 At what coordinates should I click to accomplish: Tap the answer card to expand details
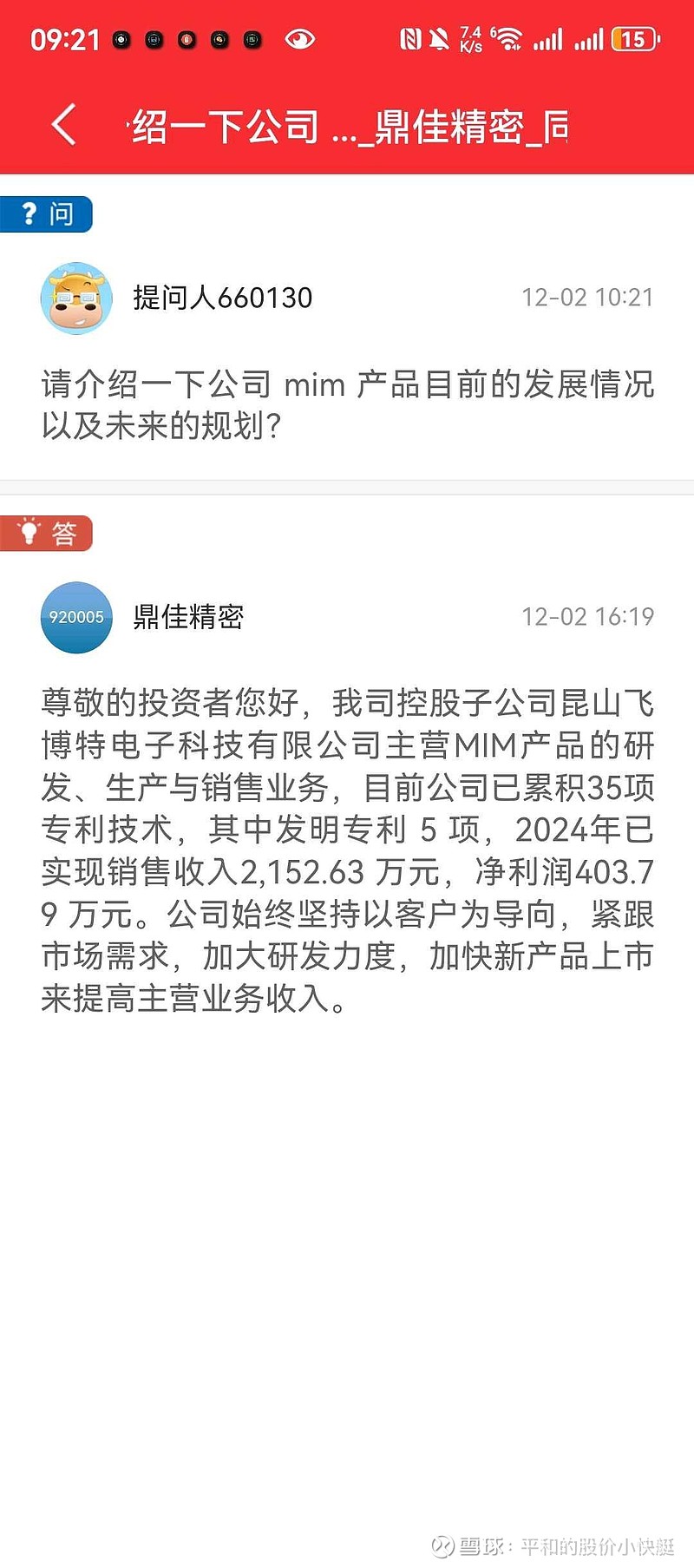(x=347, y=850)
